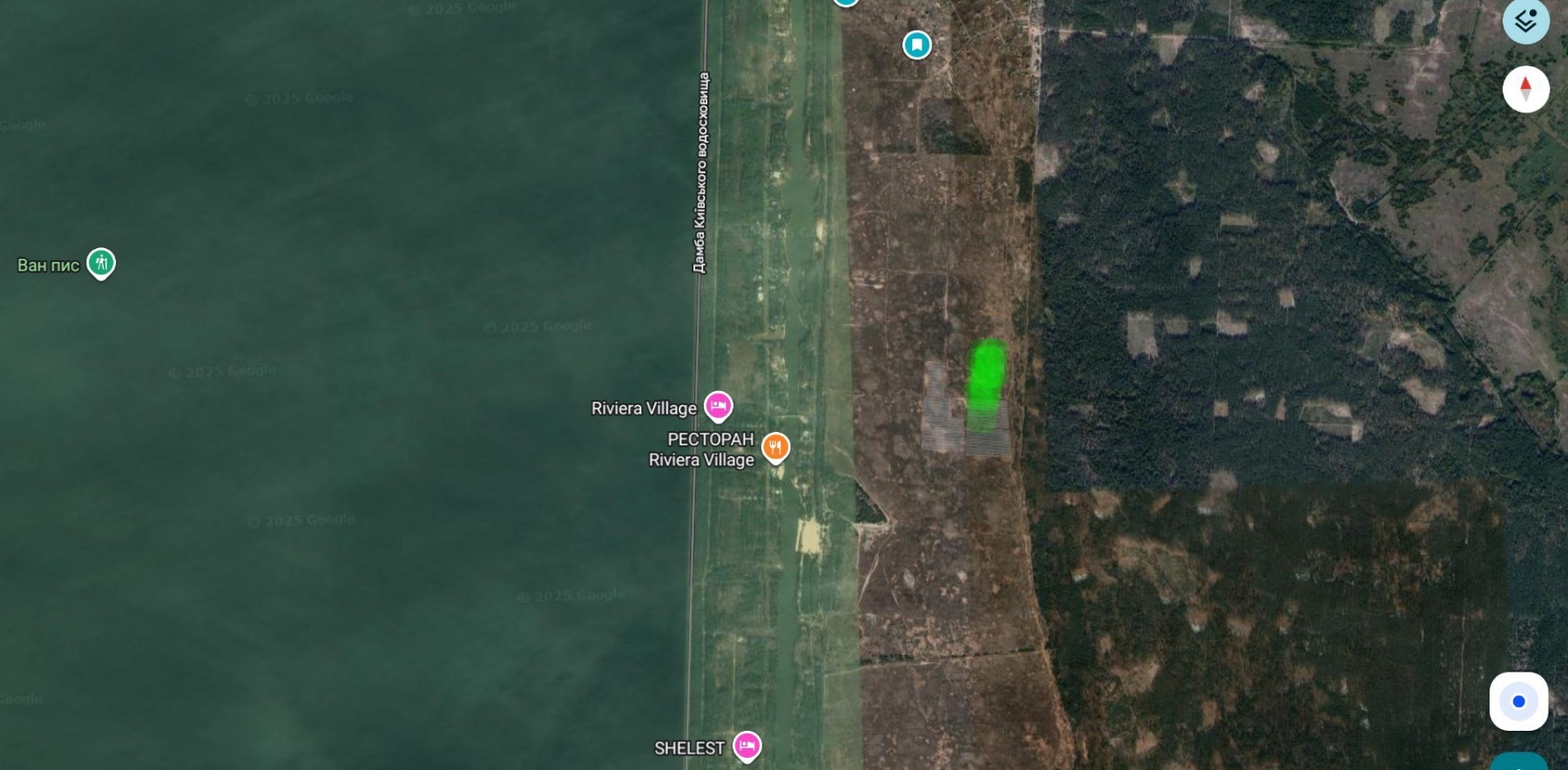The width and height of the screenshot is (1568, 770).
Task: Open the map layers selector
Action: point(1525,21)
